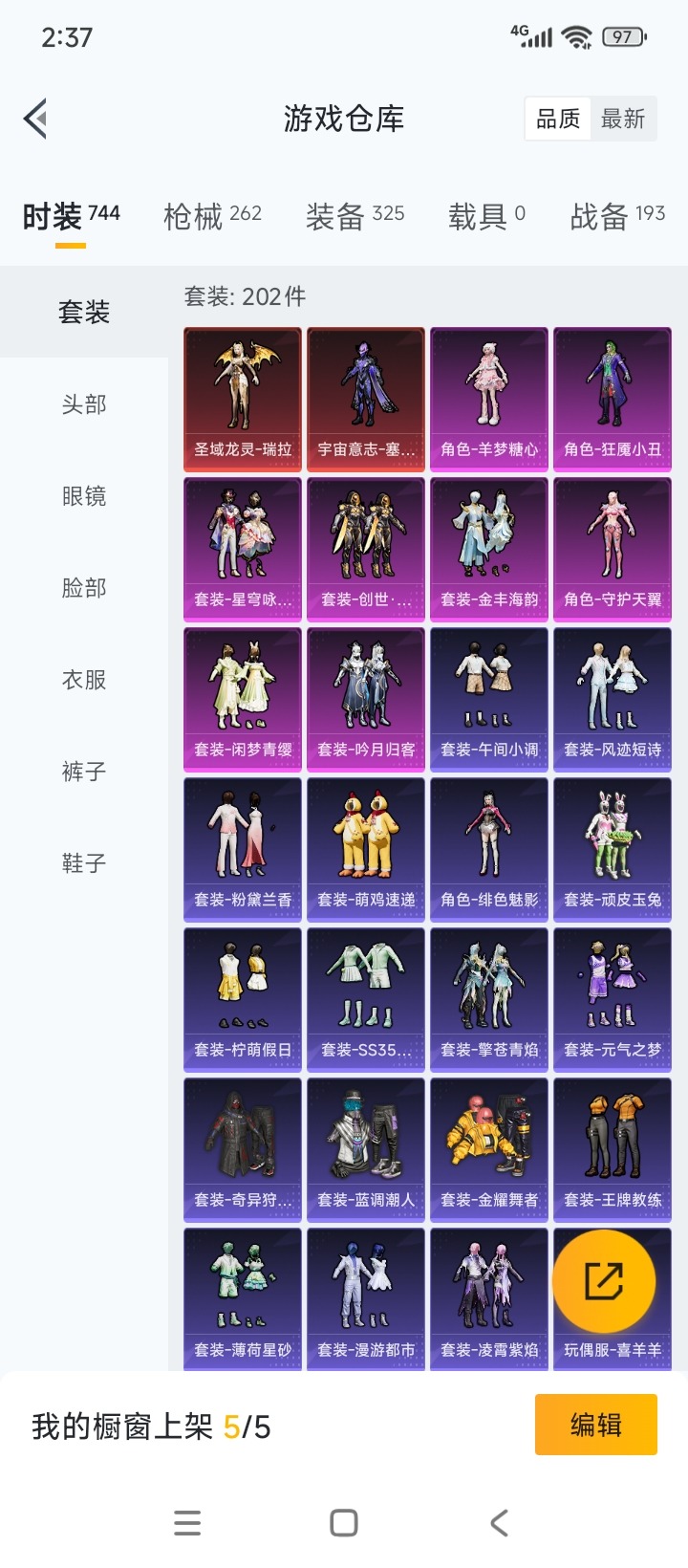Viewport: 688px width, 1568px height.
Task: Select the 头部 category in sidebar
Action: pos(81,404)
